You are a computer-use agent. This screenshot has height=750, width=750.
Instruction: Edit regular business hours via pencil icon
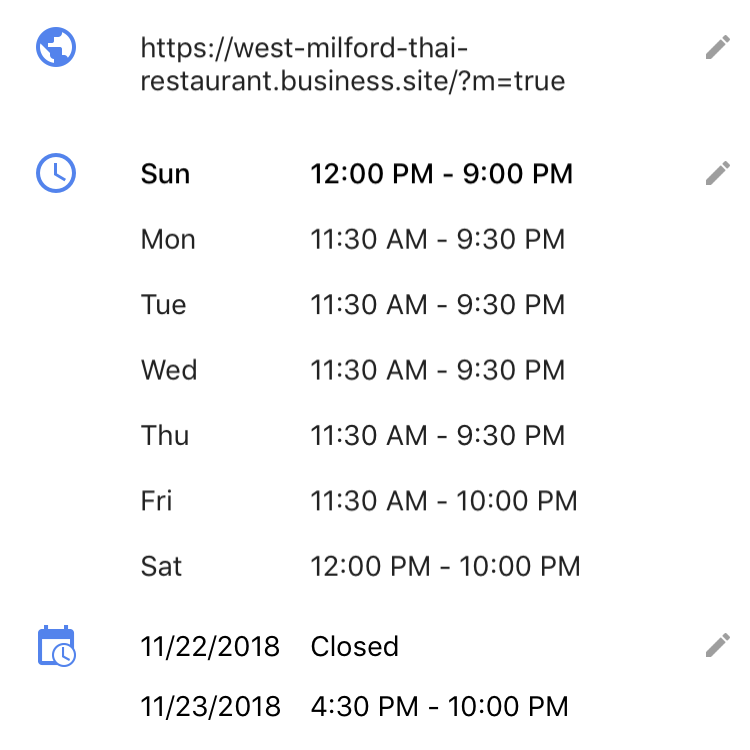point(717,173)
